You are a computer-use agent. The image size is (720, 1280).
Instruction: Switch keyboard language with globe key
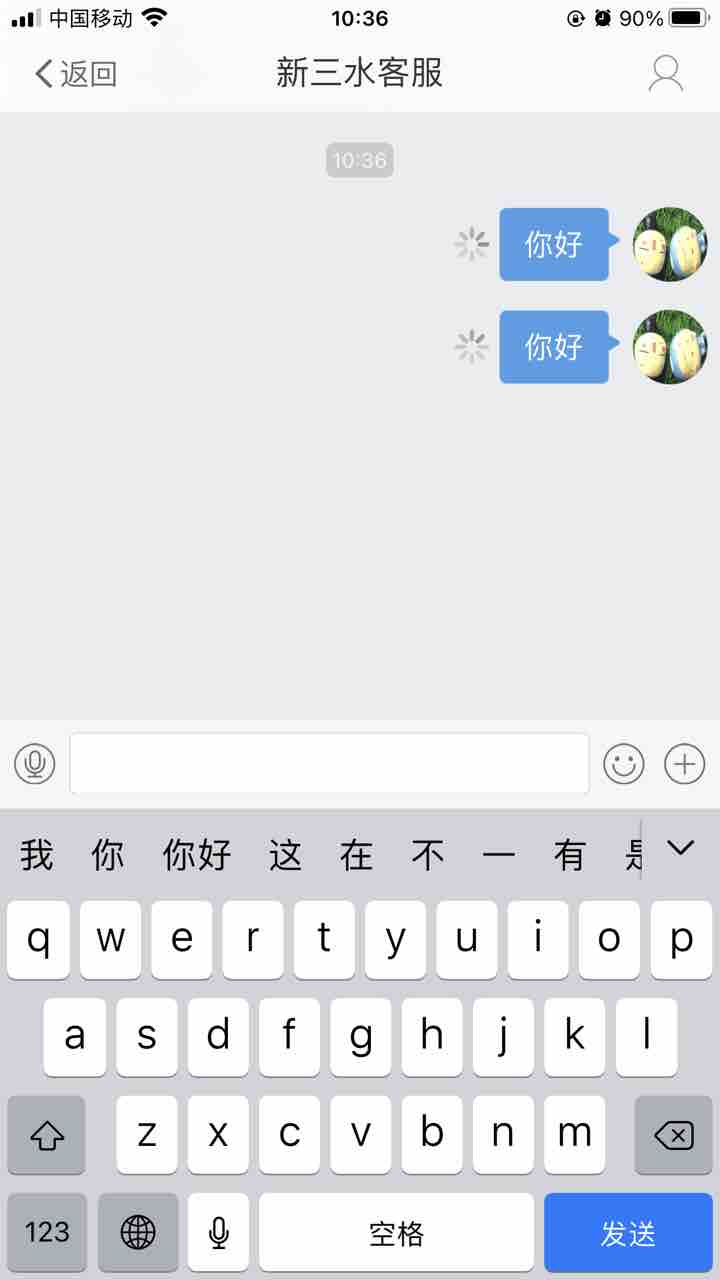point(138,1232)
